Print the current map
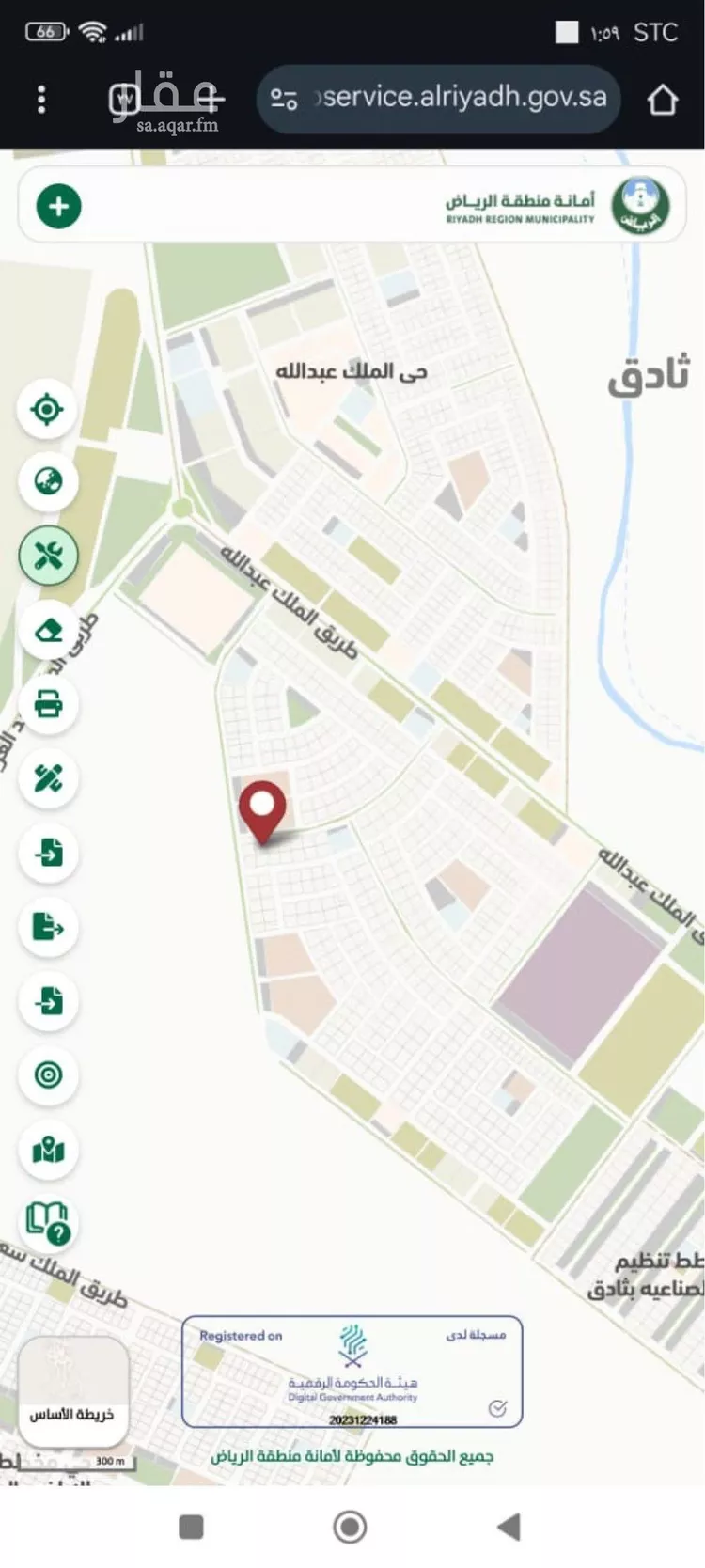Image resolution: width=705 pixels, height=1568 pixels. [48, 703]
